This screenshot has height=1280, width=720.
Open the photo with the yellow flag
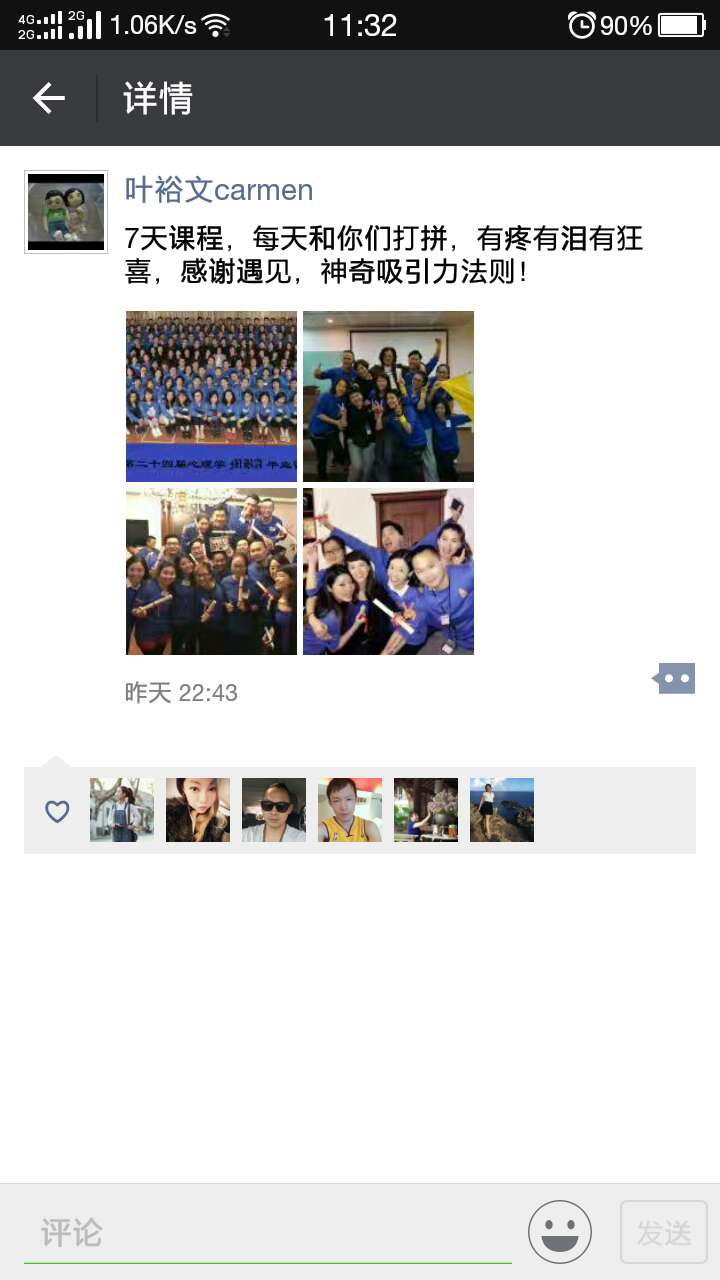tap(388, 396)
